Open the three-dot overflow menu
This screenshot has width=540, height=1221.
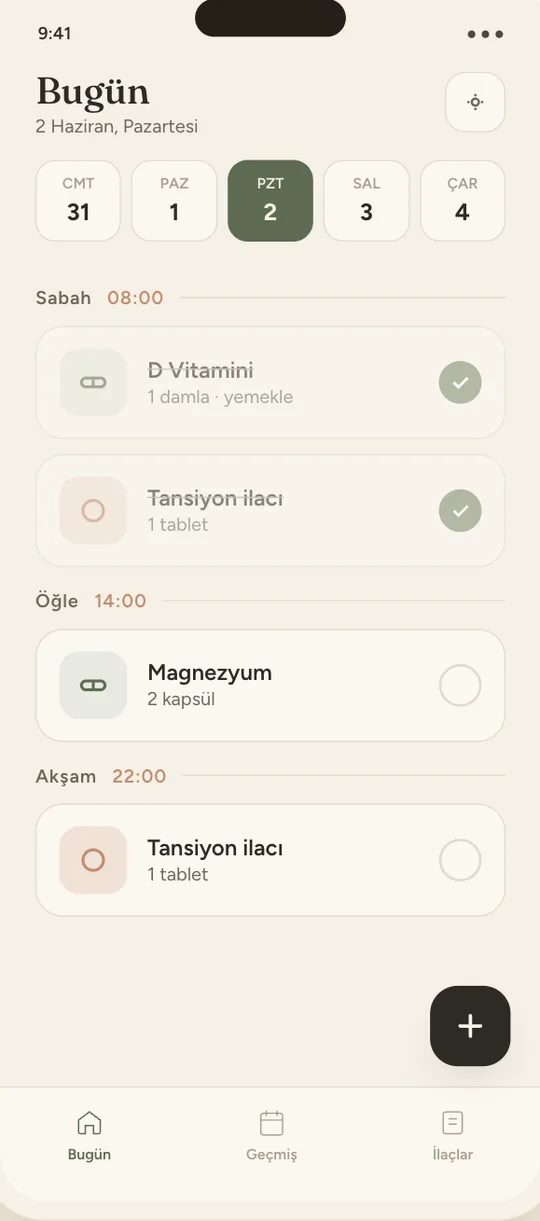[485, 34]
